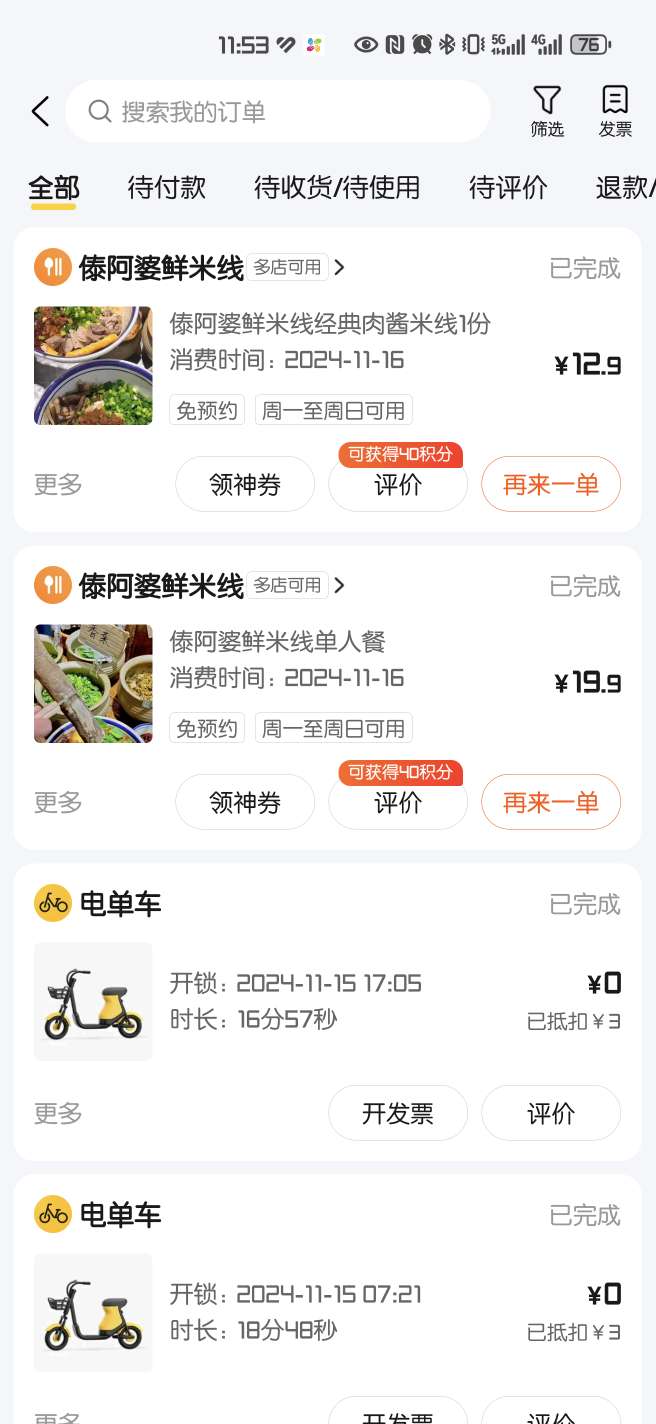This screenshot has width=656, height=1424.
Task: Open the 傣阿婆鲜米线经典肉酱米线1份 order
Action: 330,324
